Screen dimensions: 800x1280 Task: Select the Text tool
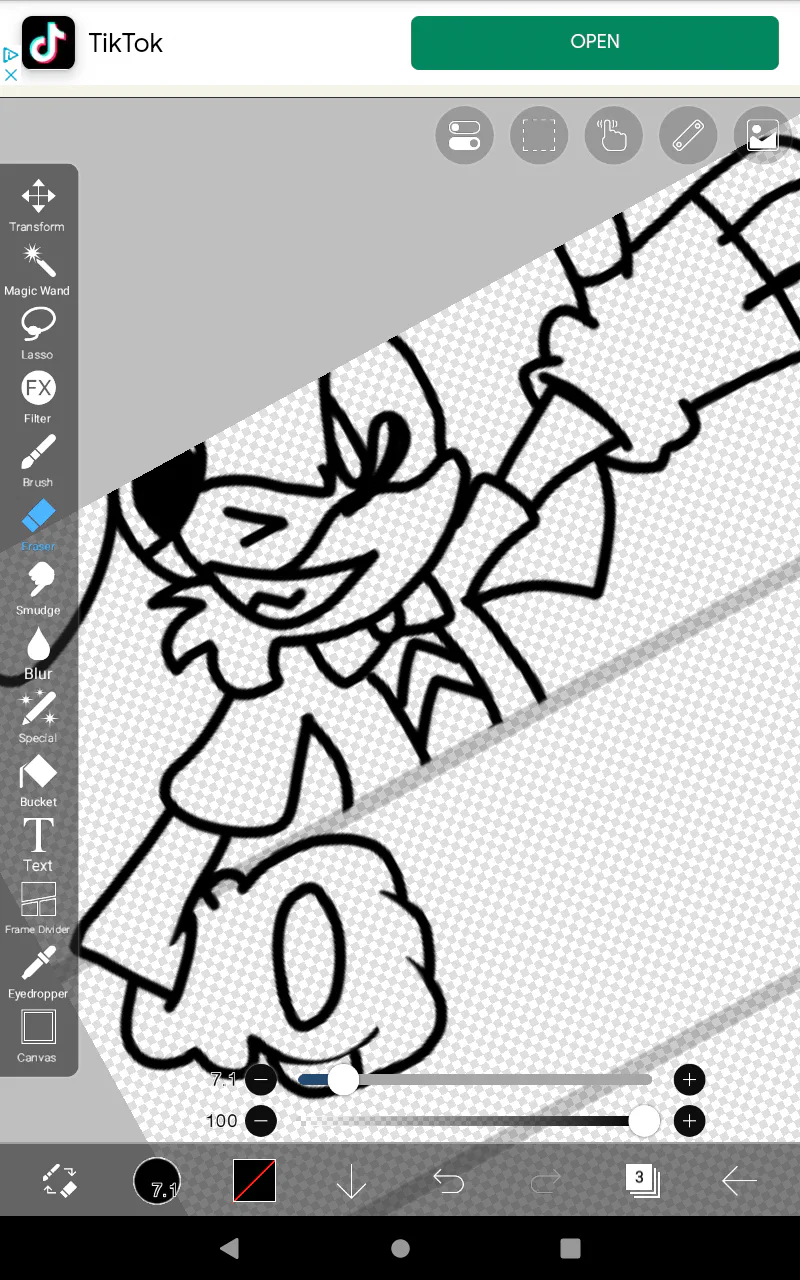click(38, 843)
